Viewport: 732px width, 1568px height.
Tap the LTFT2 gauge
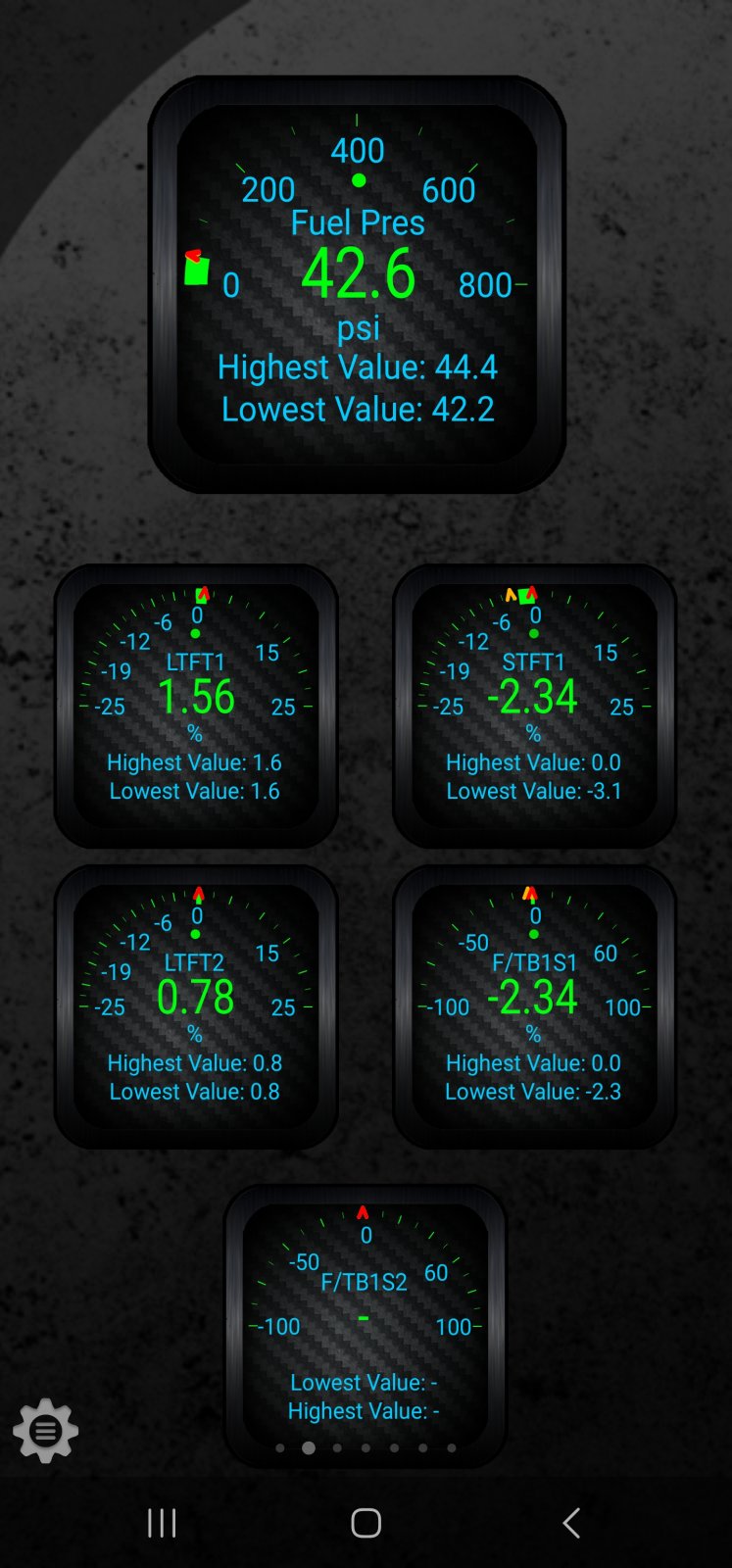pos(196,1006)
